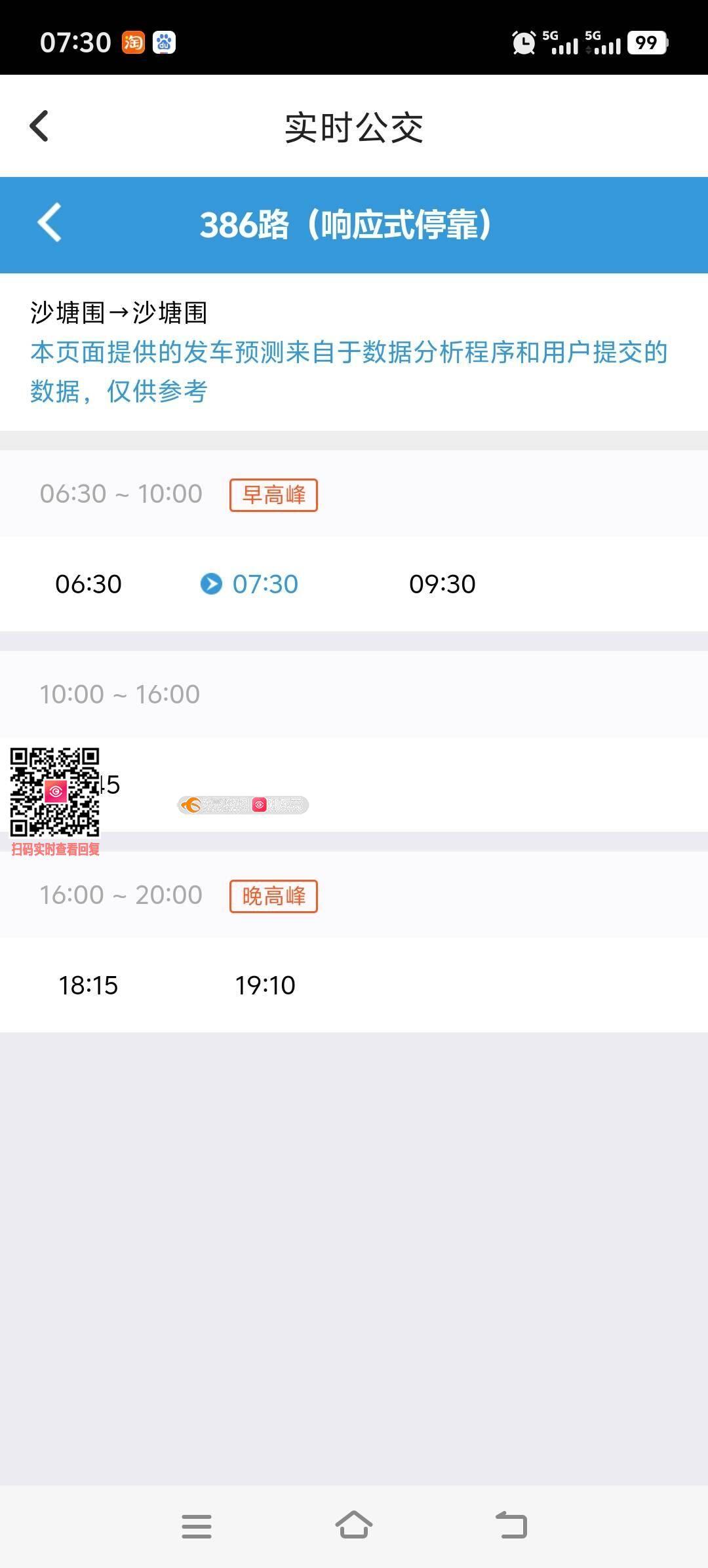Open the recent apps menu
This screenshot has width=708, height=1568.
[x=196, y=1526]
